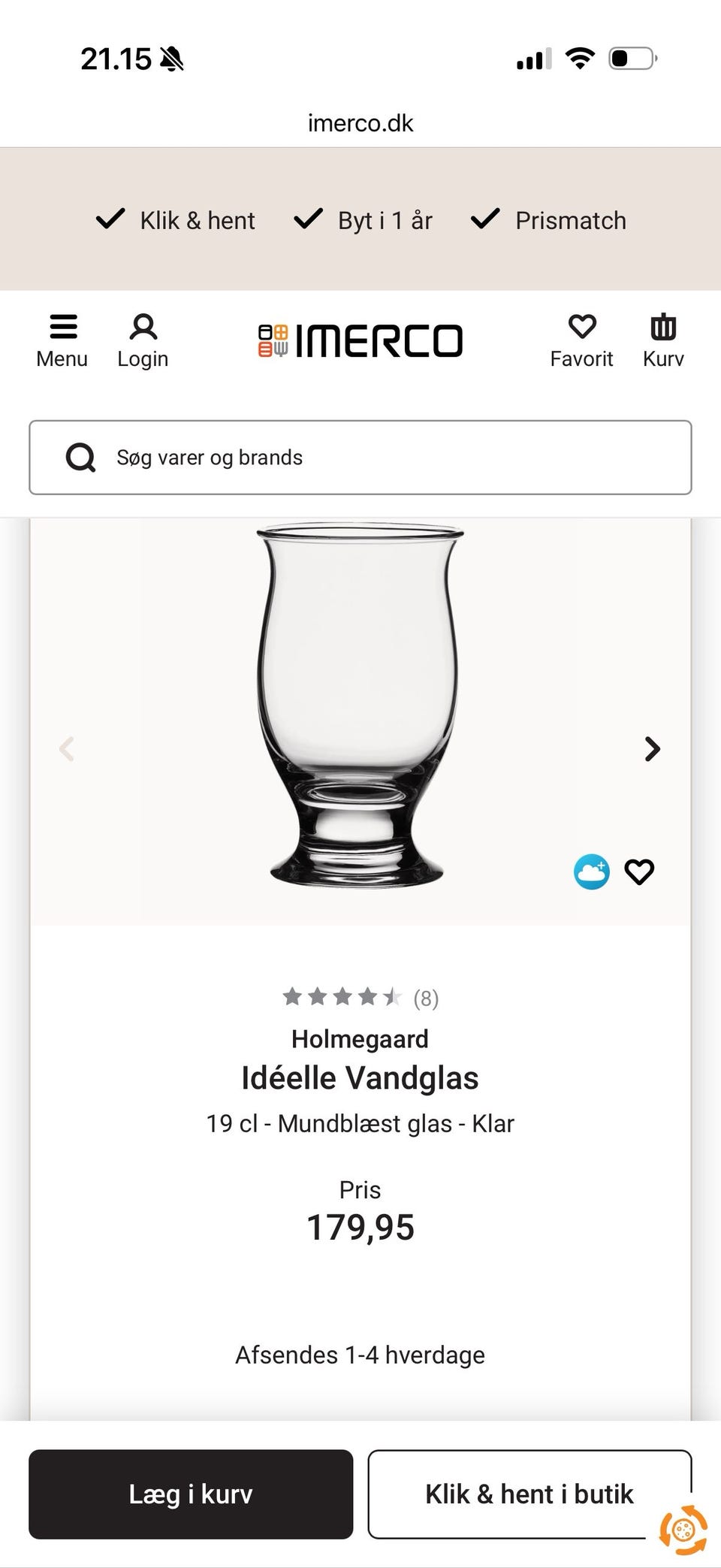Show the previous product image with left chevron
721x1568 pixels.
pyautogui.click(x=67, y=749)
